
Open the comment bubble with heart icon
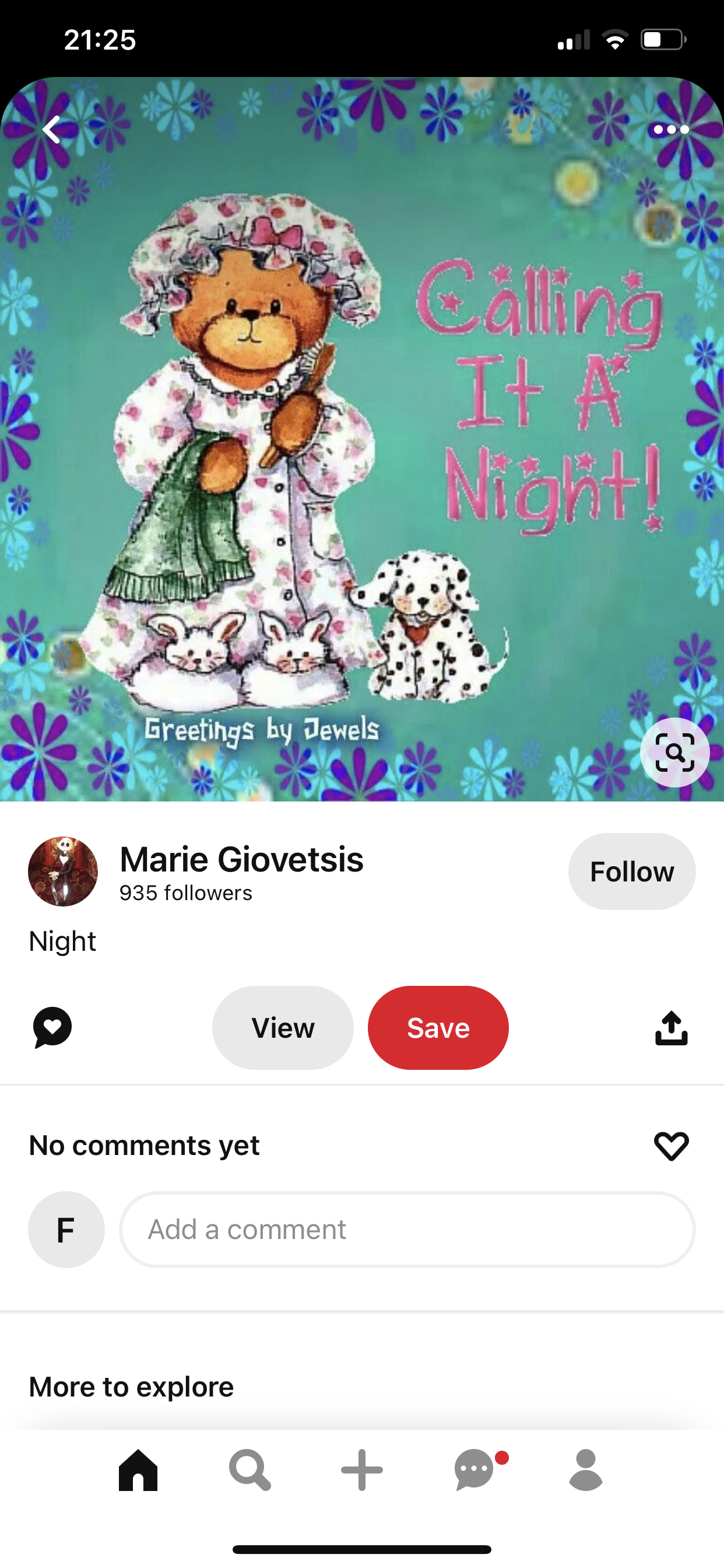click(53, 1027)
